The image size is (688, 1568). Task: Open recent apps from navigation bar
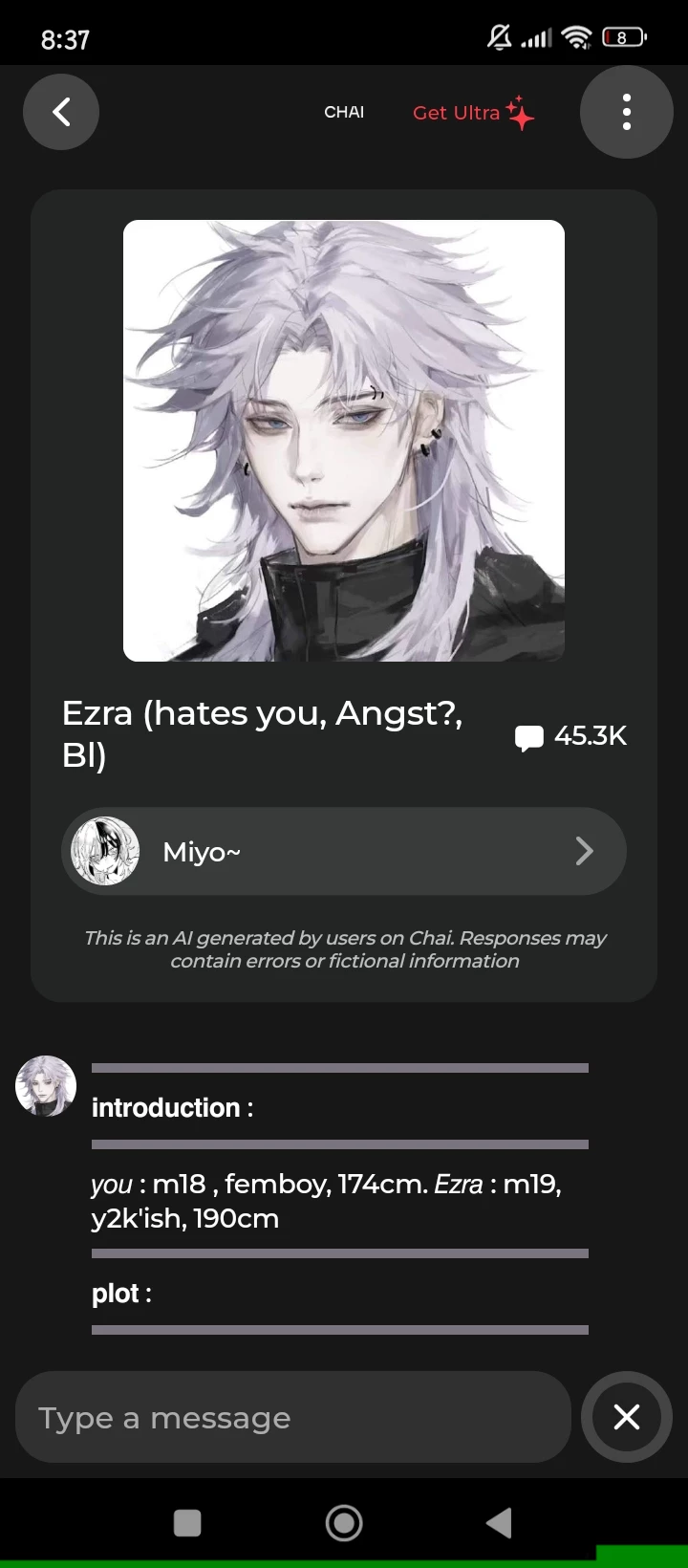pyautogui.click(x=187, y=1523)
